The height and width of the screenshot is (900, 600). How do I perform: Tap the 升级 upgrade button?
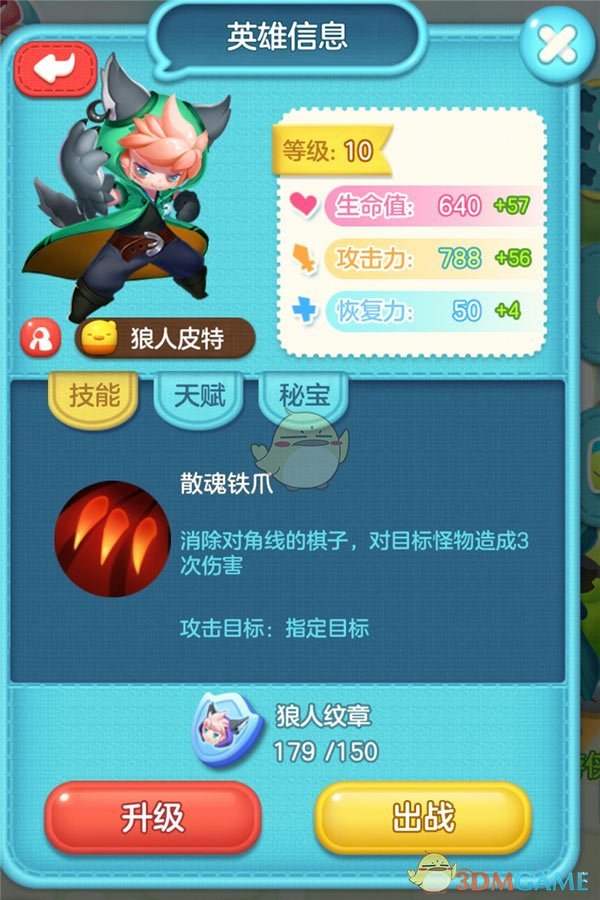(x=153, y=818)
